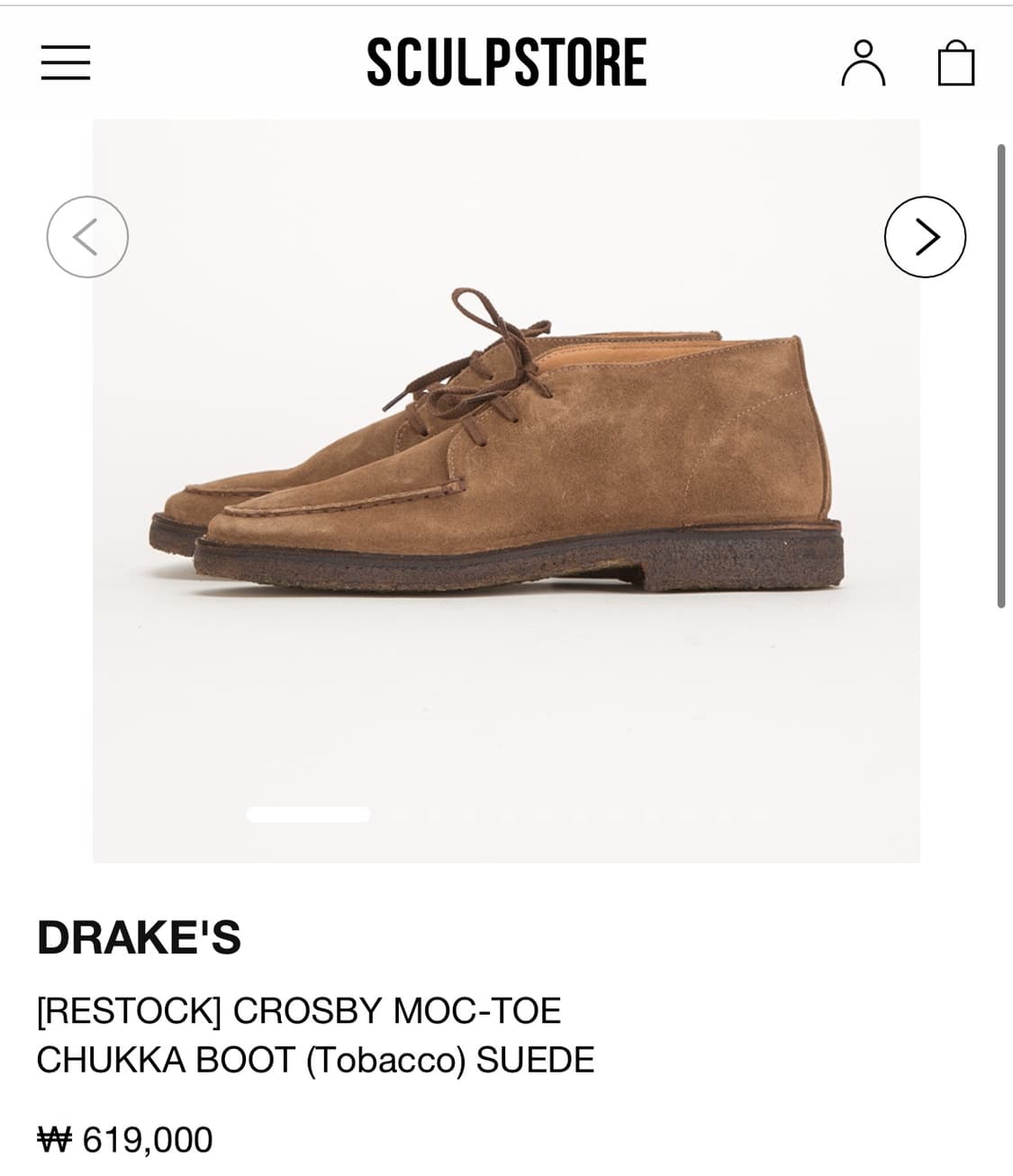Select the profile icon in the header
1013x1176 pixels.
coord(862,63)
